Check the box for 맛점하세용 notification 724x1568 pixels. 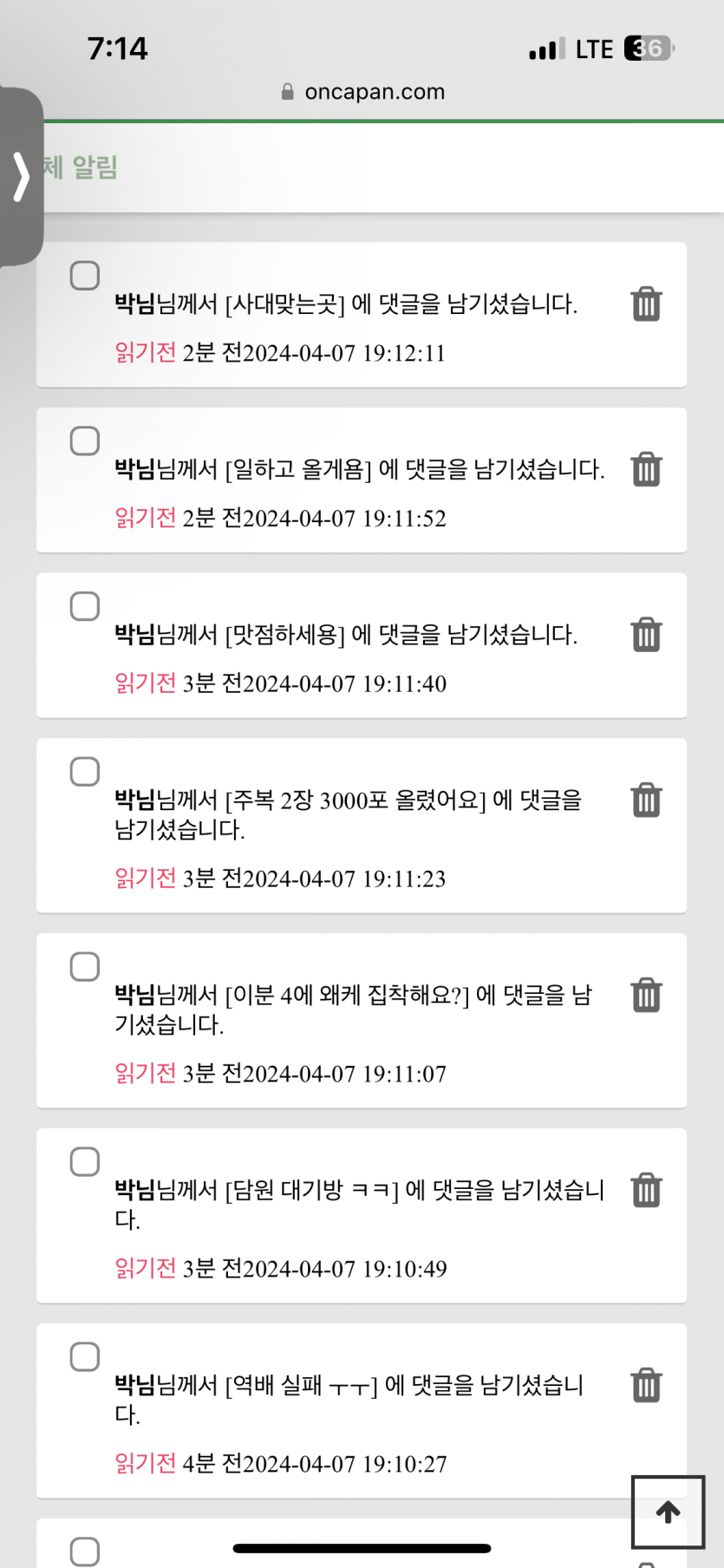tap(85, 606)
